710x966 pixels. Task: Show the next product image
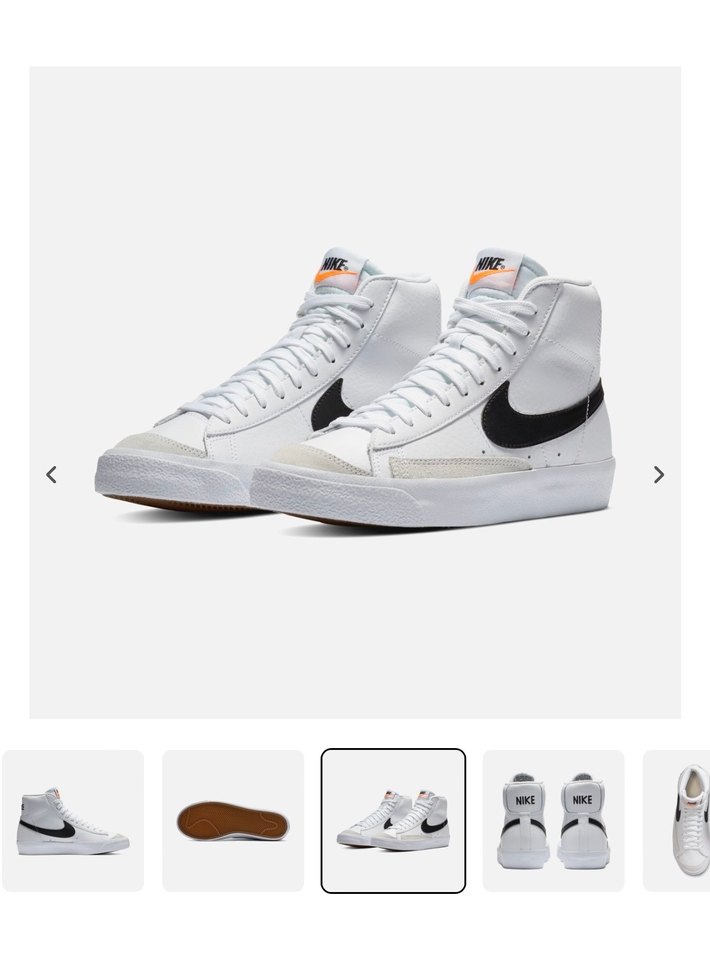[x=658, y=475]
